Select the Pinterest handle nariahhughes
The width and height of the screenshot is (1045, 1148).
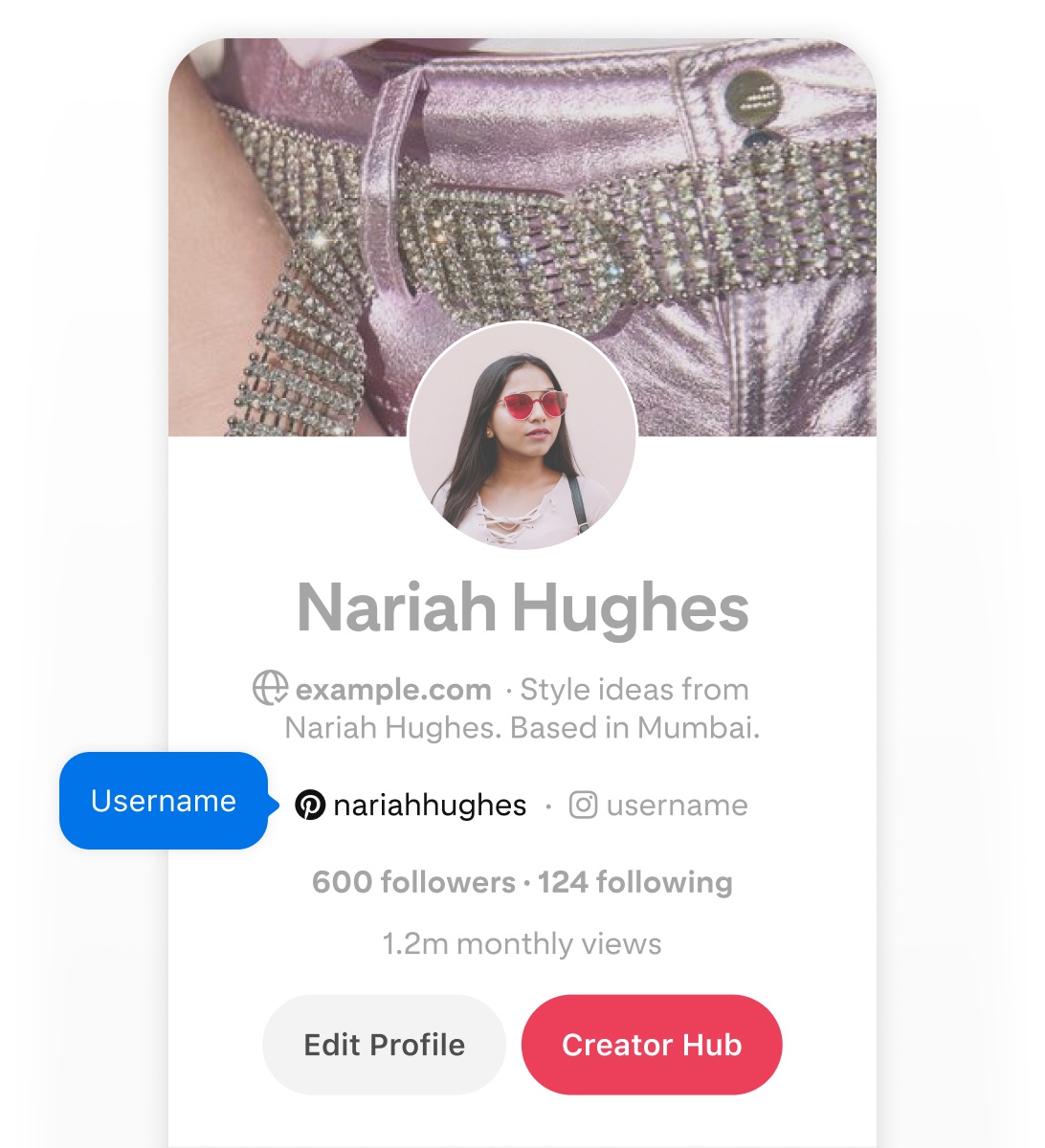point(430,805)
